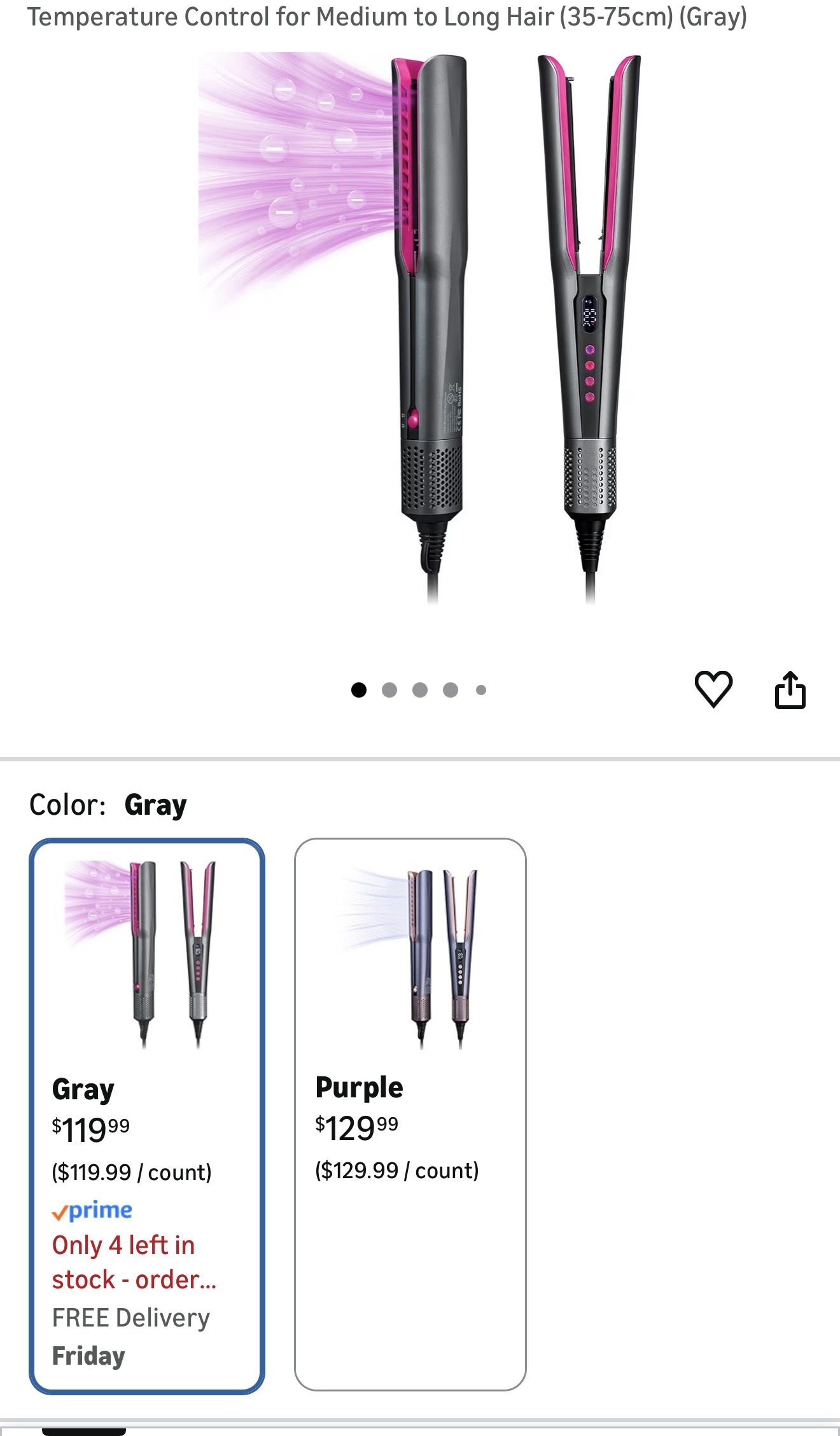
Task: Open the main product image
Action: pyautogui.click(x=420, y=328)
